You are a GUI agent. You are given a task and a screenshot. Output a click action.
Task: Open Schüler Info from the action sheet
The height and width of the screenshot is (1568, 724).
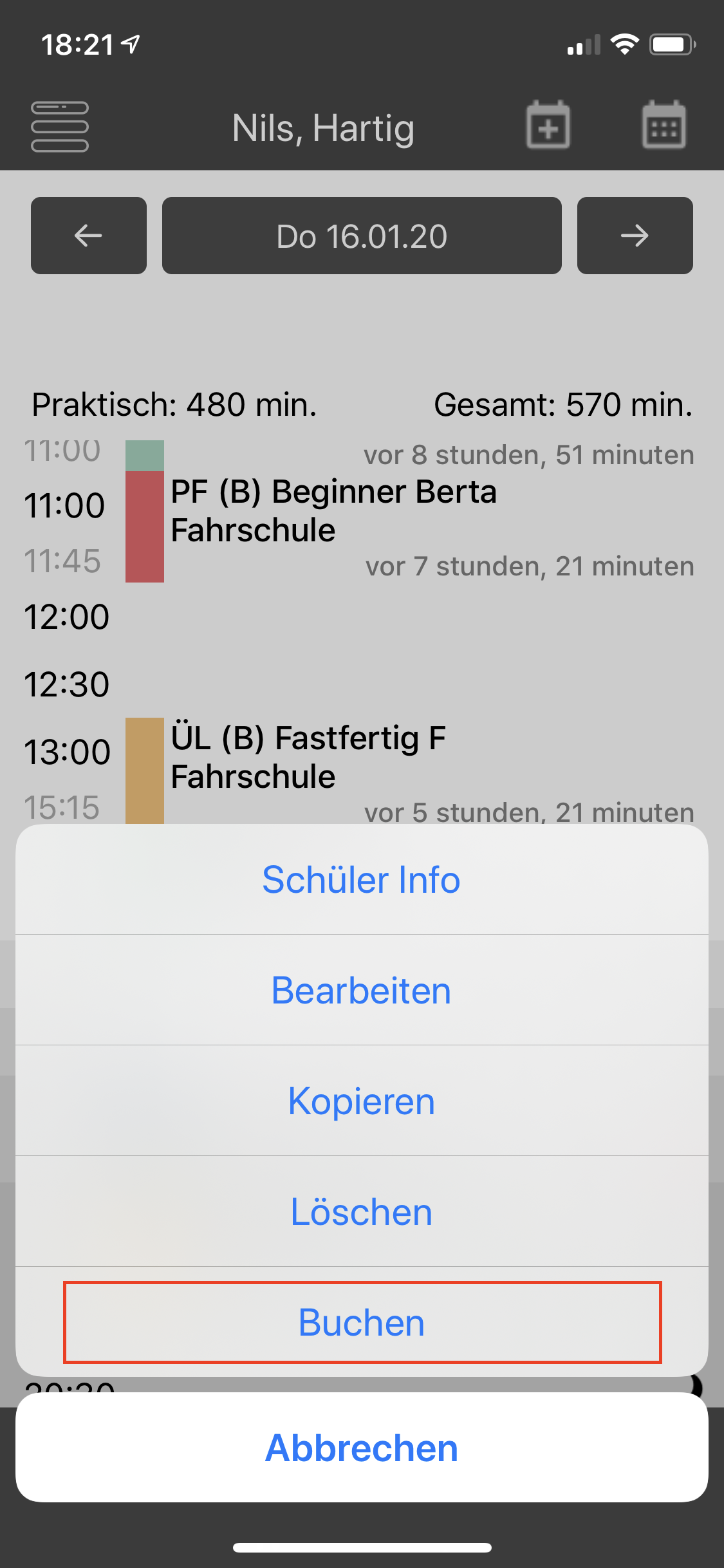point(362,880)
